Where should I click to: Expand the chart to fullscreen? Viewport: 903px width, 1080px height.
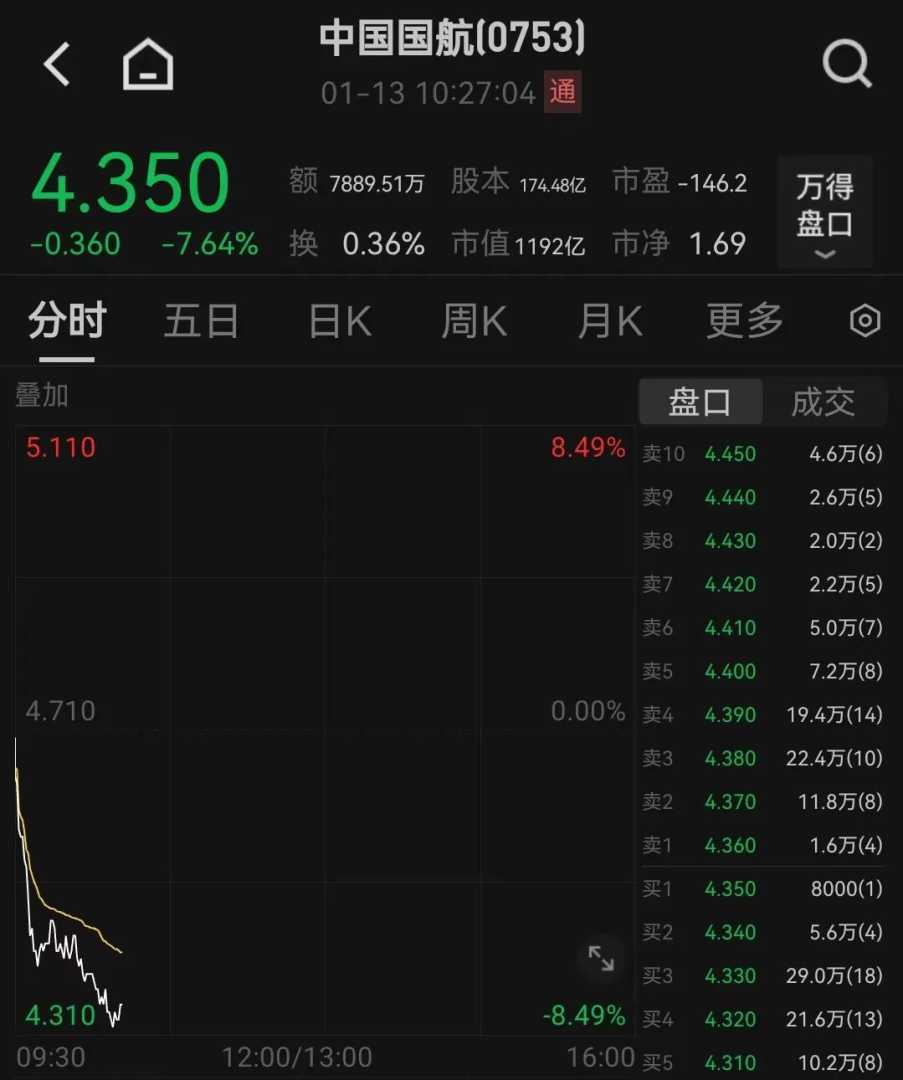click(601, 959)
